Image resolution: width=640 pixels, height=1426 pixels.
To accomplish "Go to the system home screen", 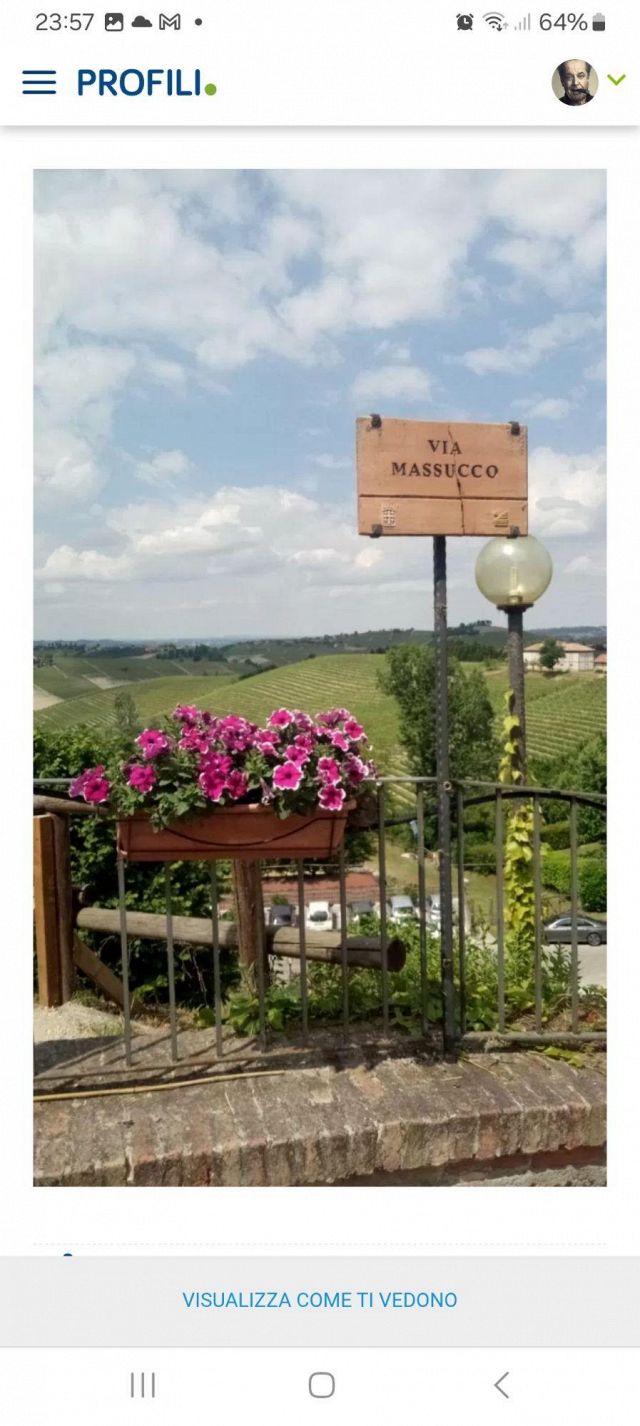I will [x=321, y=1385].
